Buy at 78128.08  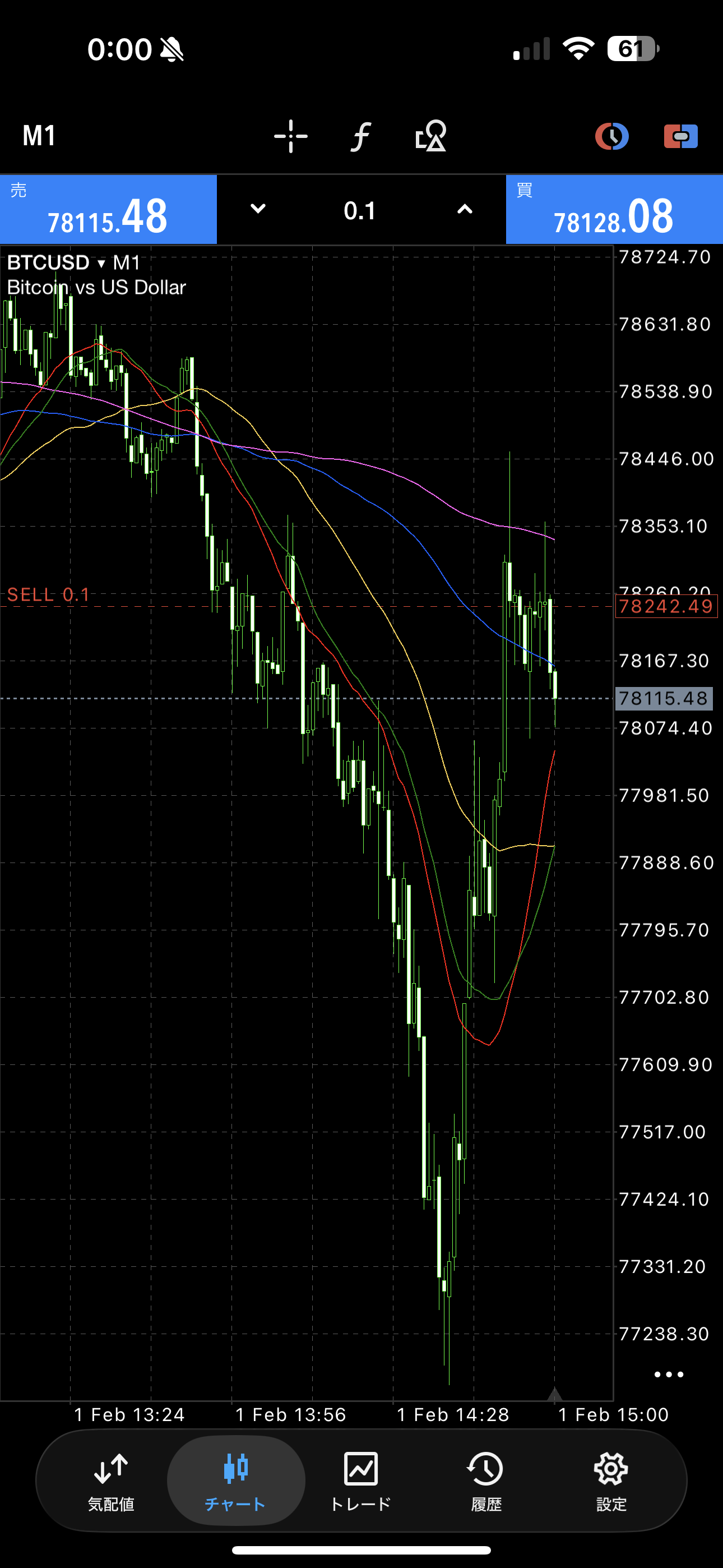(614, 210)
